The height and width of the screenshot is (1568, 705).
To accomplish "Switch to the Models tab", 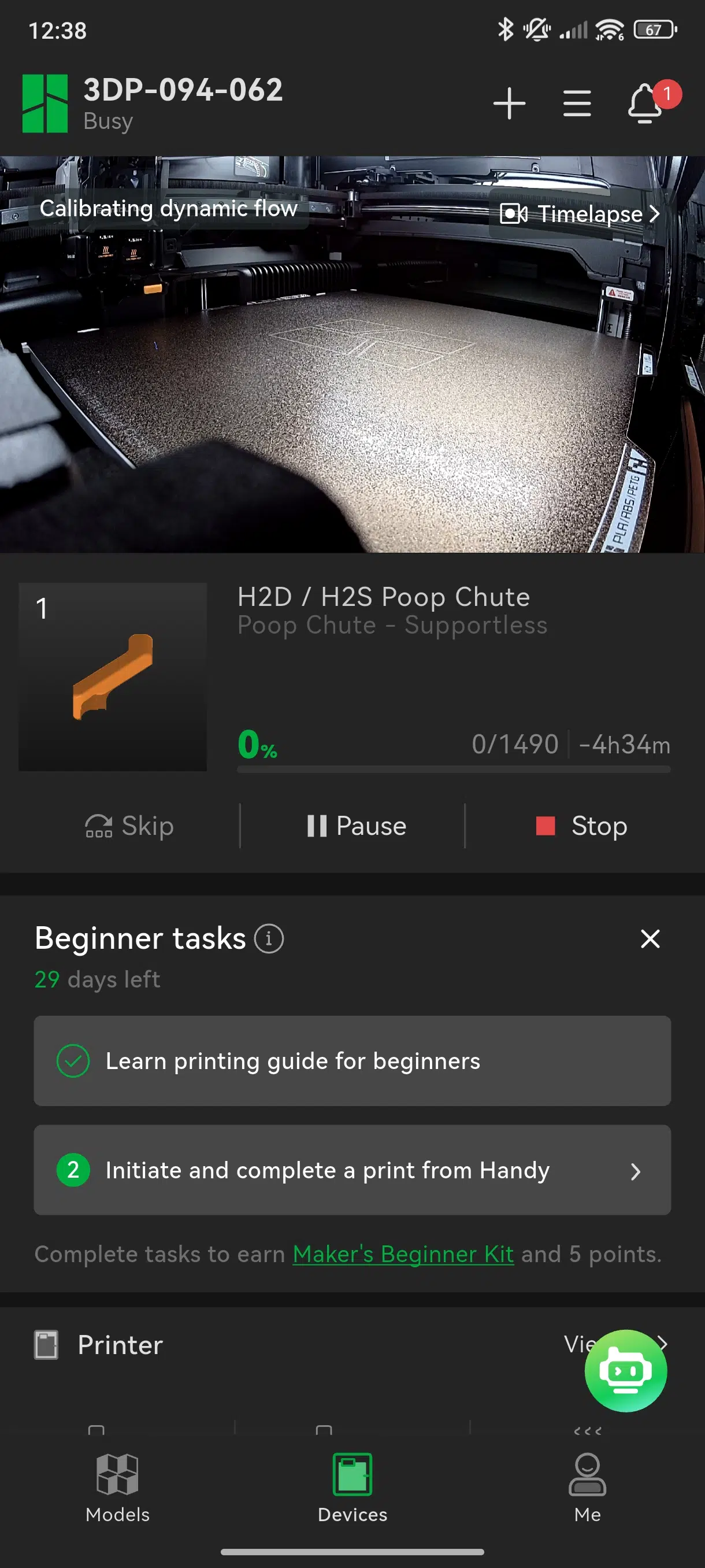I will [x=117, y=1487].
